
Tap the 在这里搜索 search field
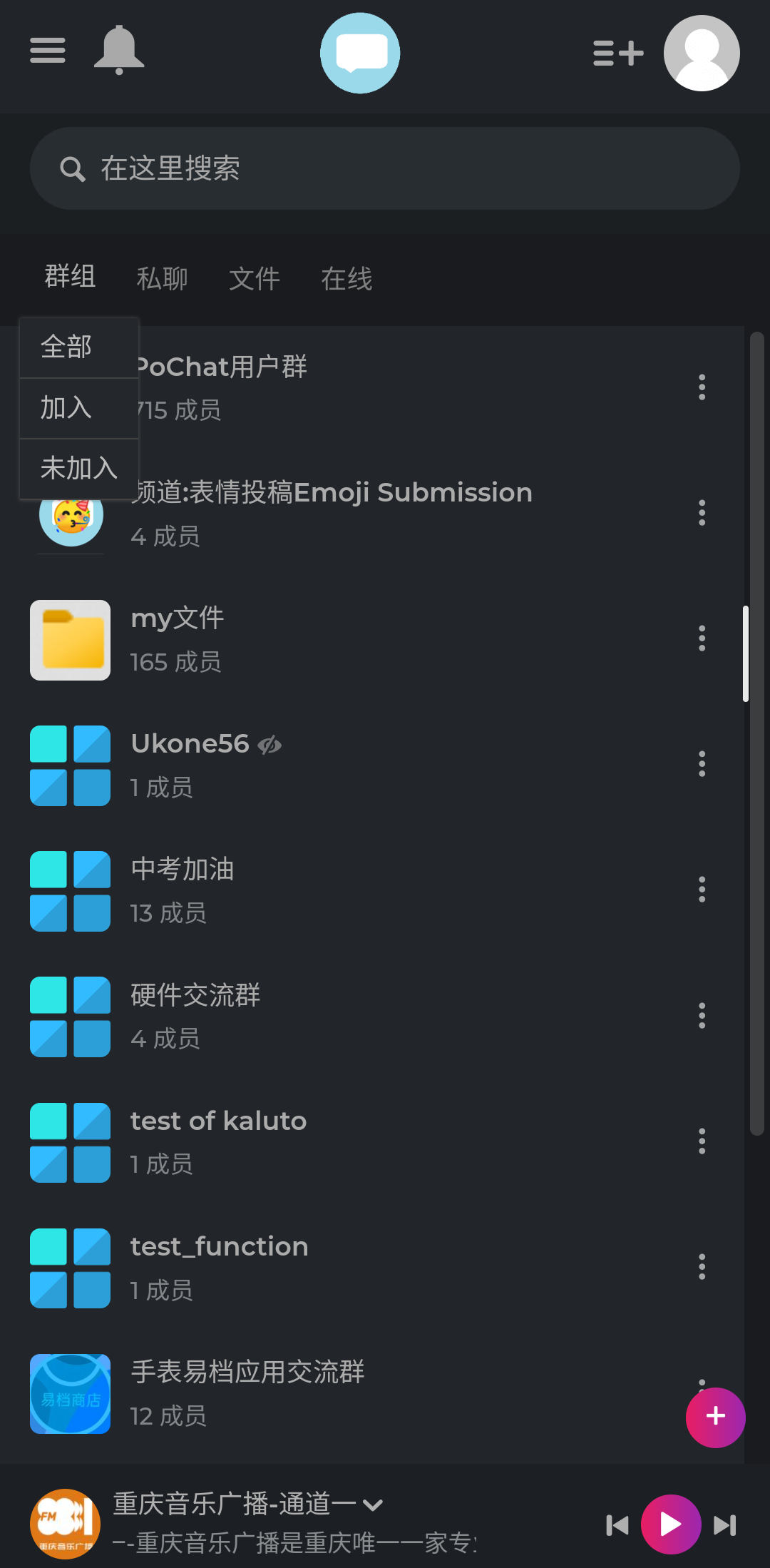[385, 169]
